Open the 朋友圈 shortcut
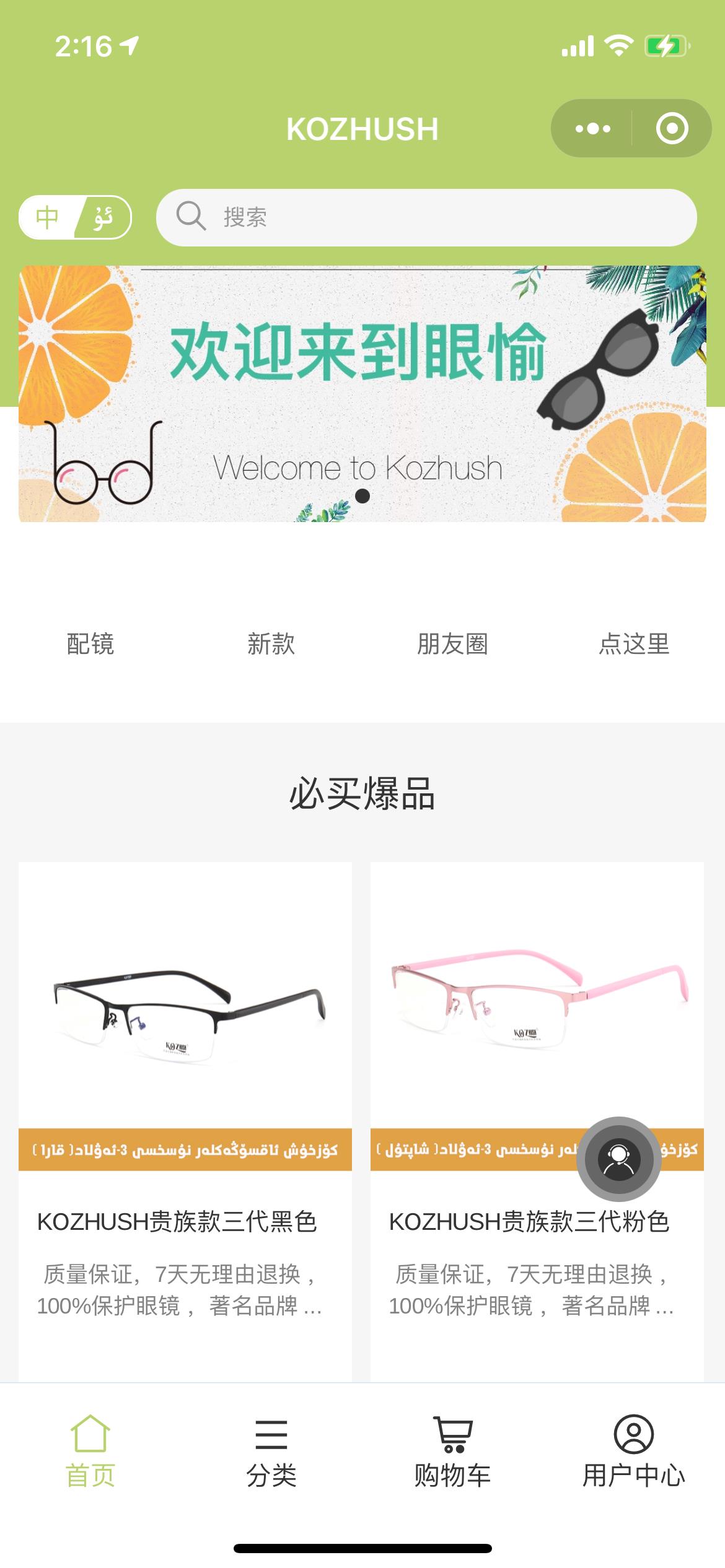Image resolution: width=725 pixels, height=1568 pixels. 453,644
